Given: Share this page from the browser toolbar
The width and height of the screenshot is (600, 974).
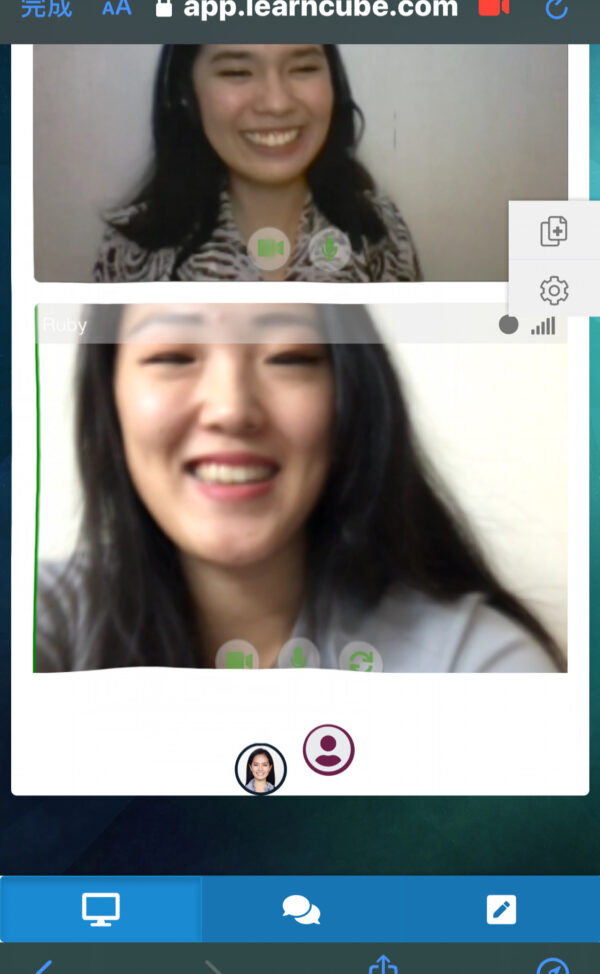Looking at the screenshot, I should (x=383, y=965).
